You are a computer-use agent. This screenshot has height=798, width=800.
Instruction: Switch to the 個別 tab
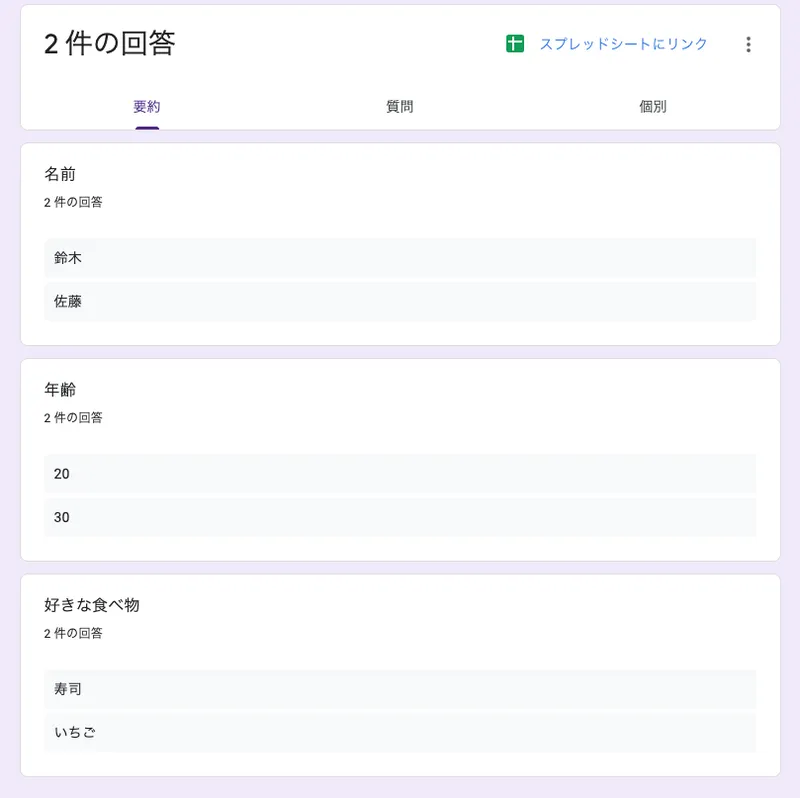coord(653,107)
